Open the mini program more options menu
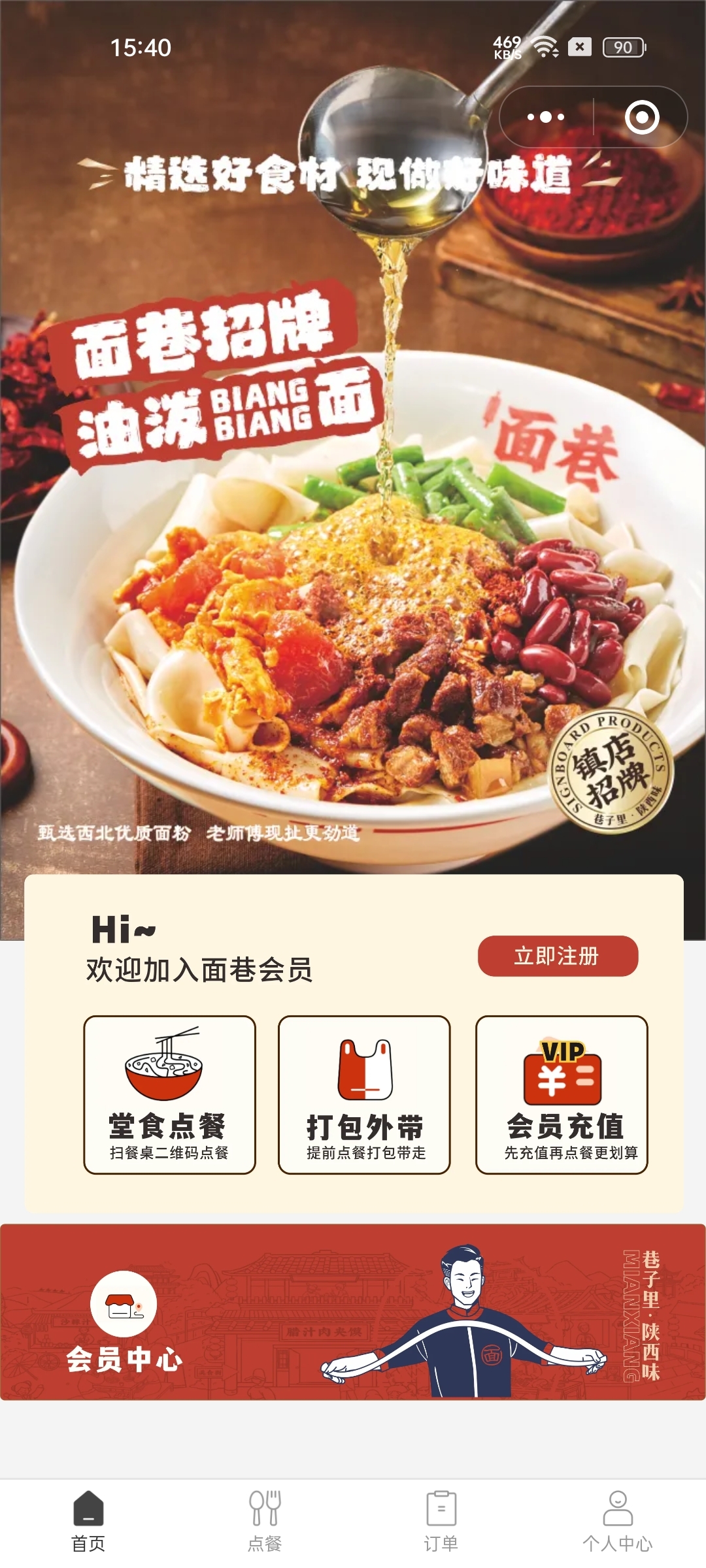The height and width of the screenshot is (1568, 706). point(546,118)
